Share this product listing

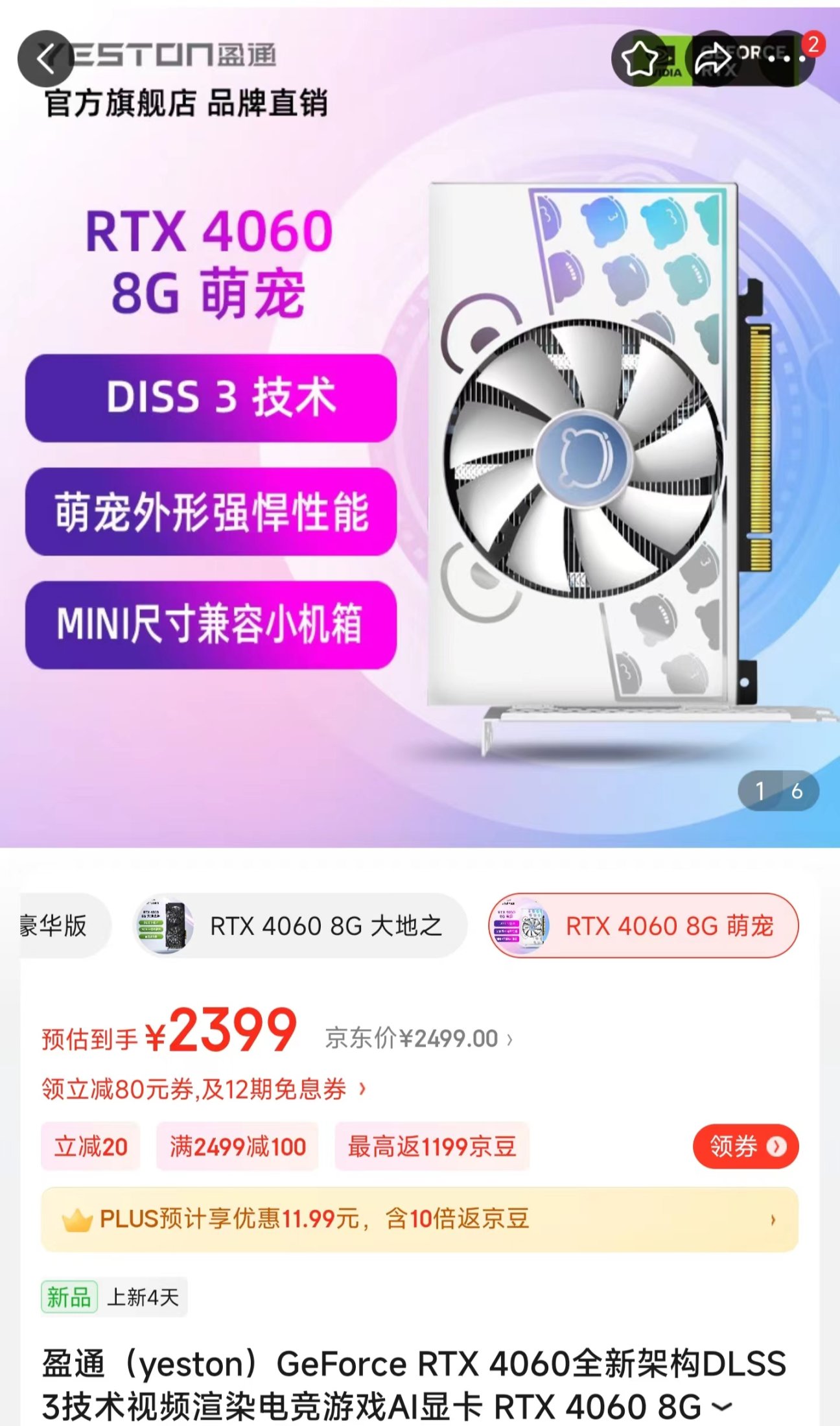tap(713, 59)
